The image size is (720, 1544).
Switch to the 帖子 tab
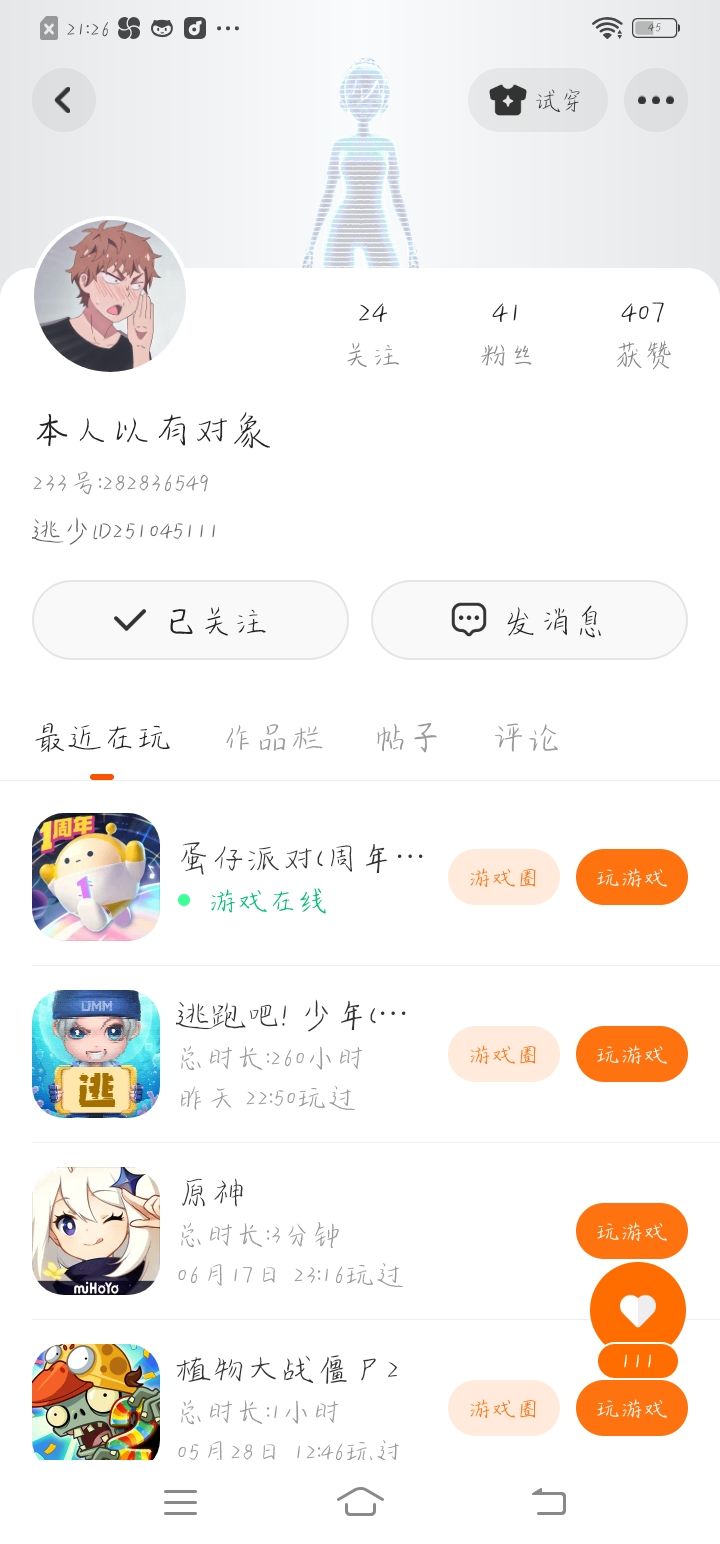point(407,739)
